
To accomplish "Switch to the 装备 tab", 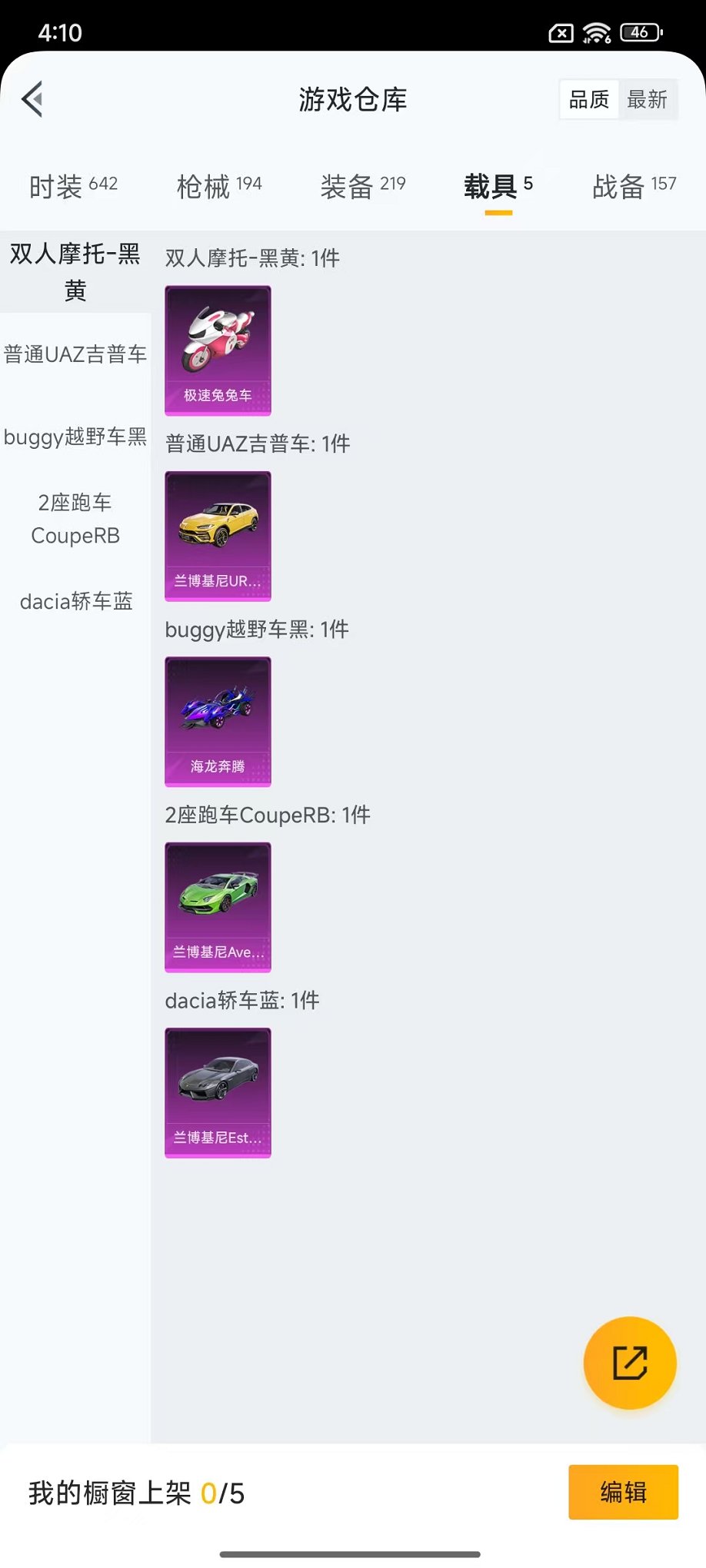I will [x=363, y=186].
